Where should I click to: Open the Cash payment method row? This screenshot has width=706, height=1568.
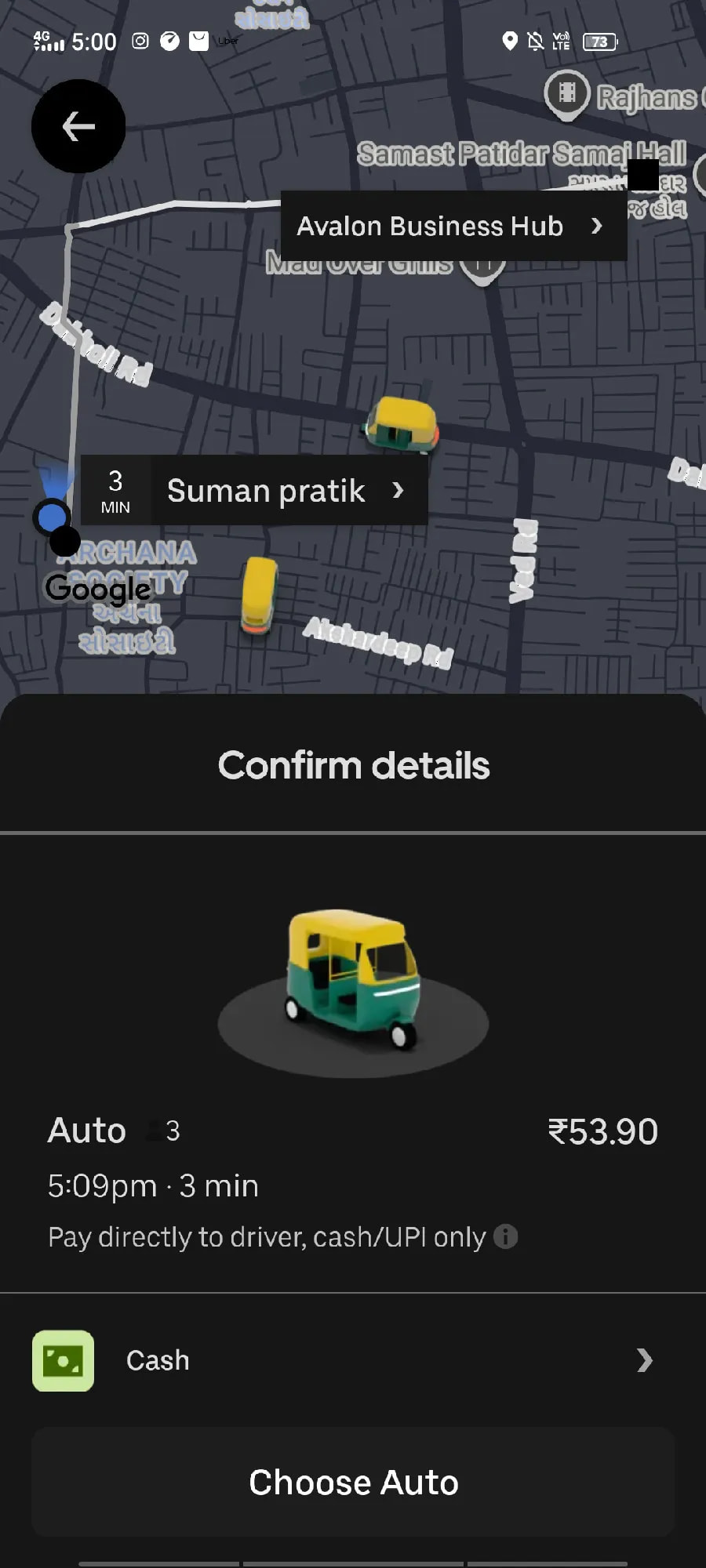click(x=353, y=1360)
